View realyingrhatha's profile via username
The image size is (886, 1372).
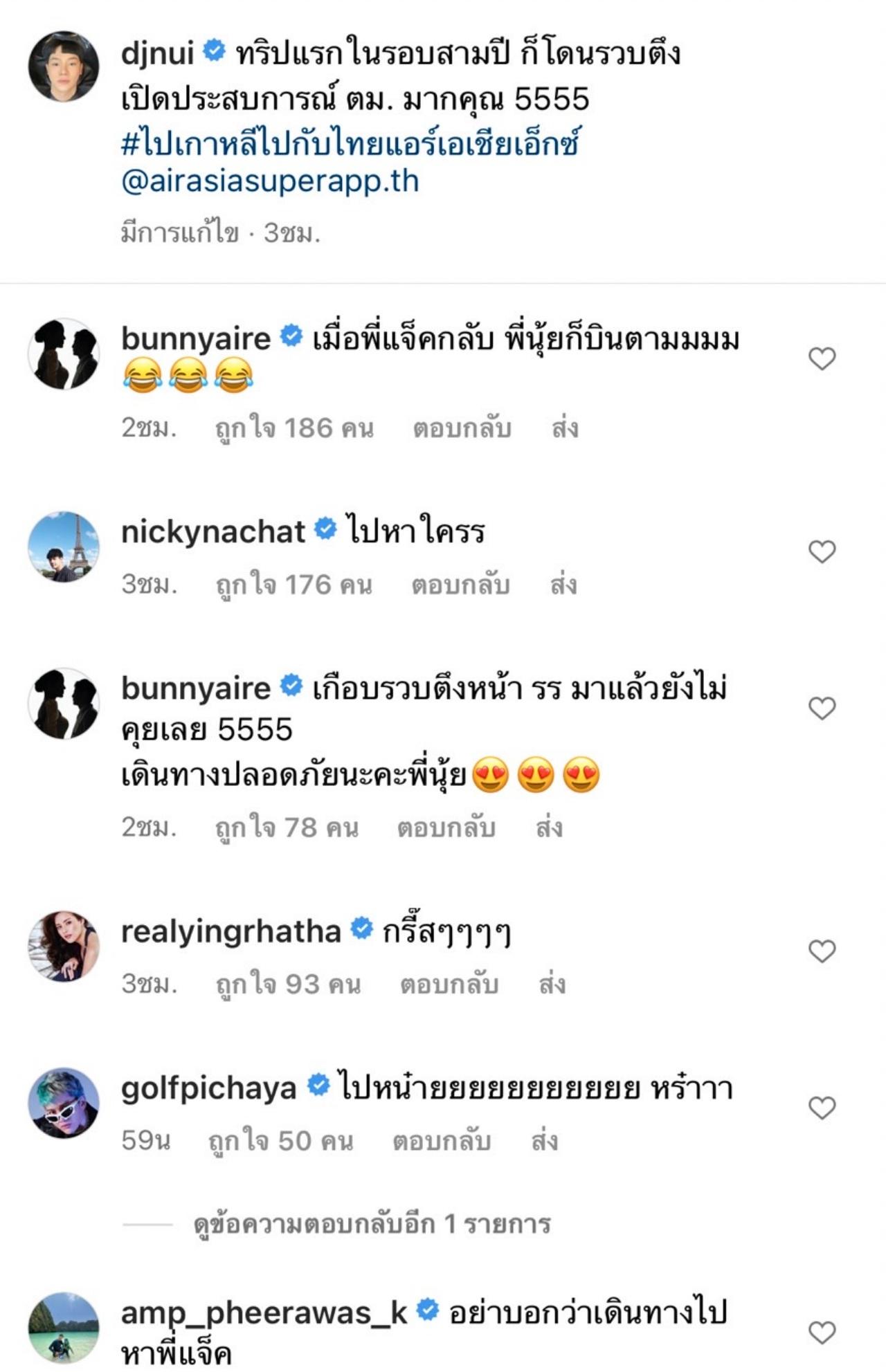[231, 932]
